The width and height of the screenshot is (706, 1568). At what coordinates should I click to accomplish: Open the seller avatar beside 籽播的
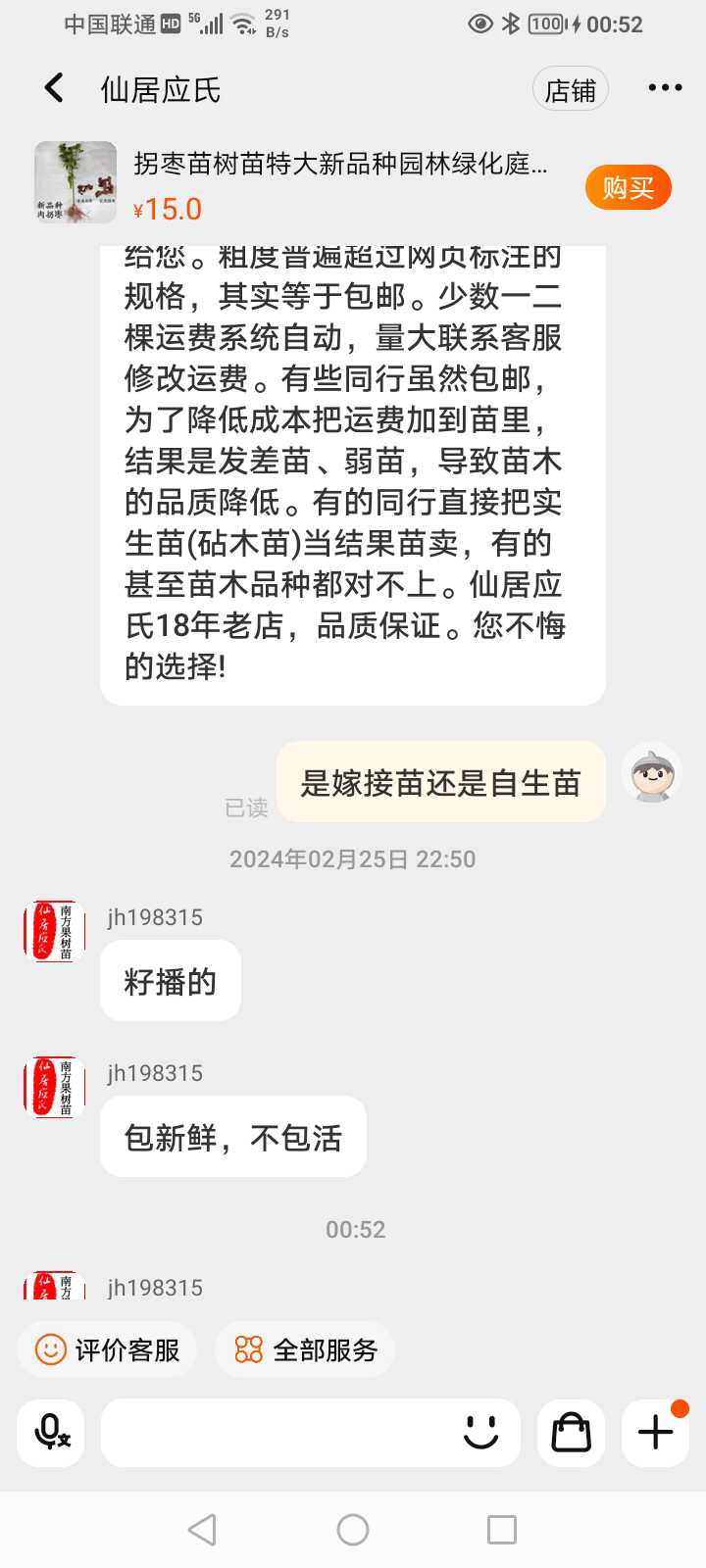[54, 930]
